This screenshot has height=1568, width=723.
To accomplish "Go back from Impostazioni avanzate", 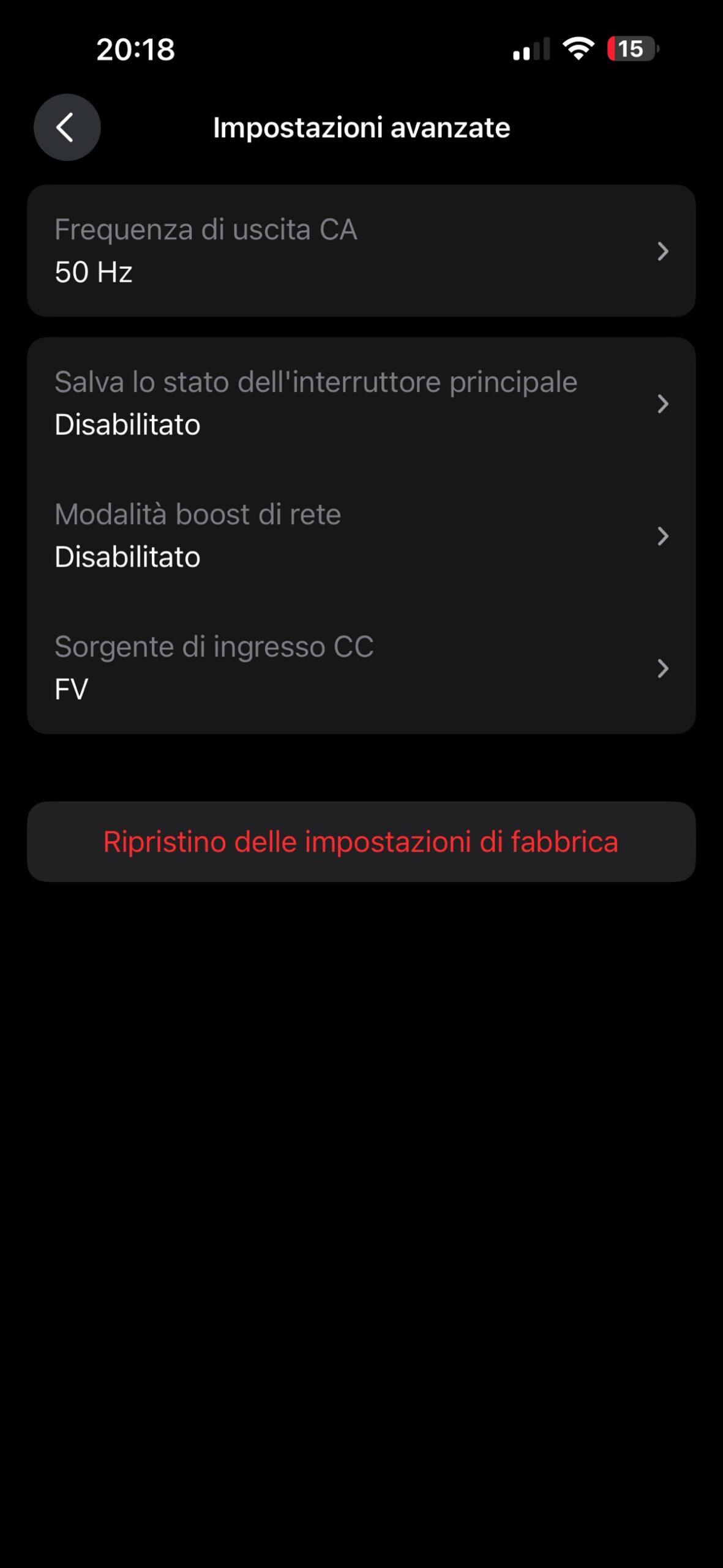I will (67, 127).
